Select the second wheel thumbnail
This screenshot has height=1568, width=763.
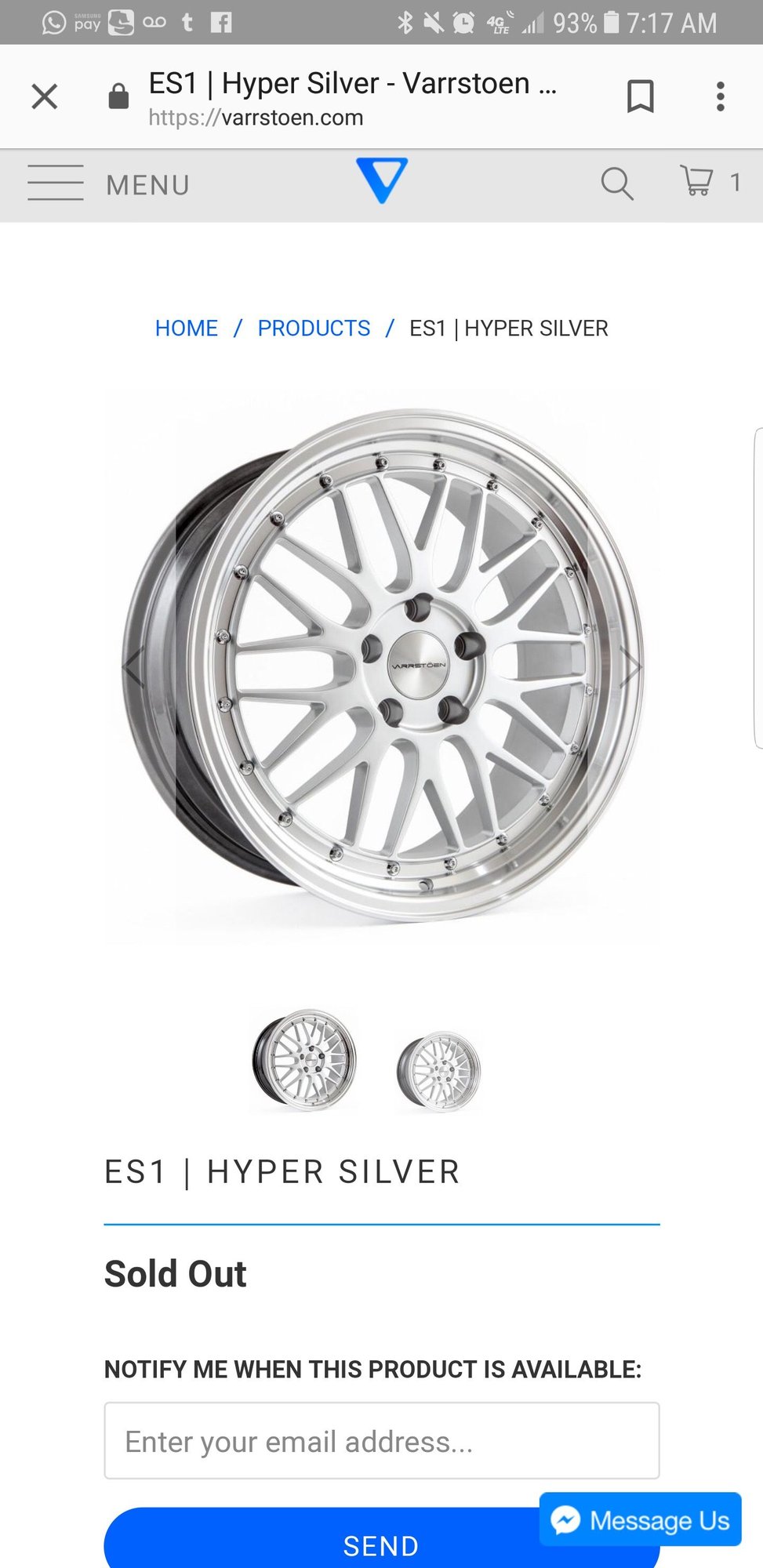438,1072
